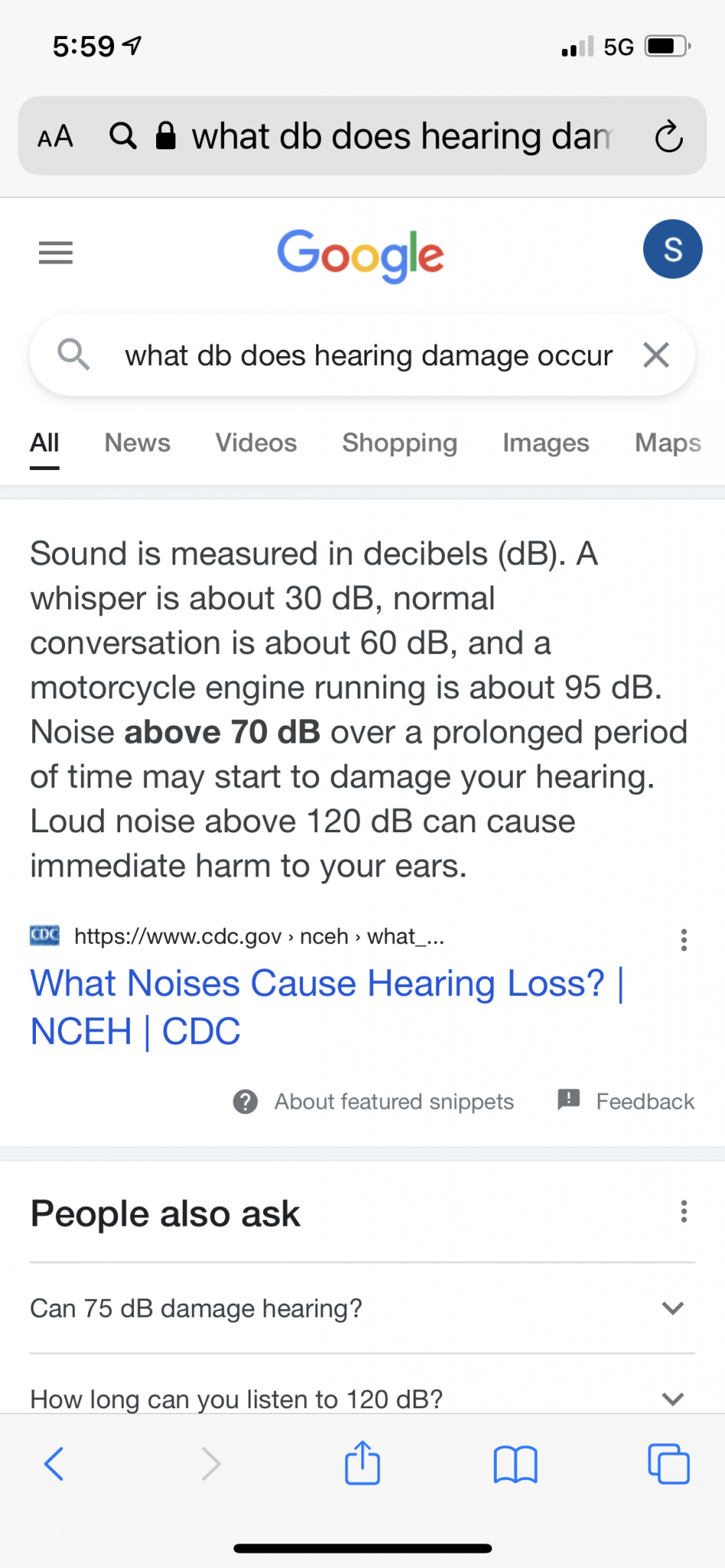Open Safari AA reader options
The height and width of the screenshot is (1568, 725).
coord(56,137)
